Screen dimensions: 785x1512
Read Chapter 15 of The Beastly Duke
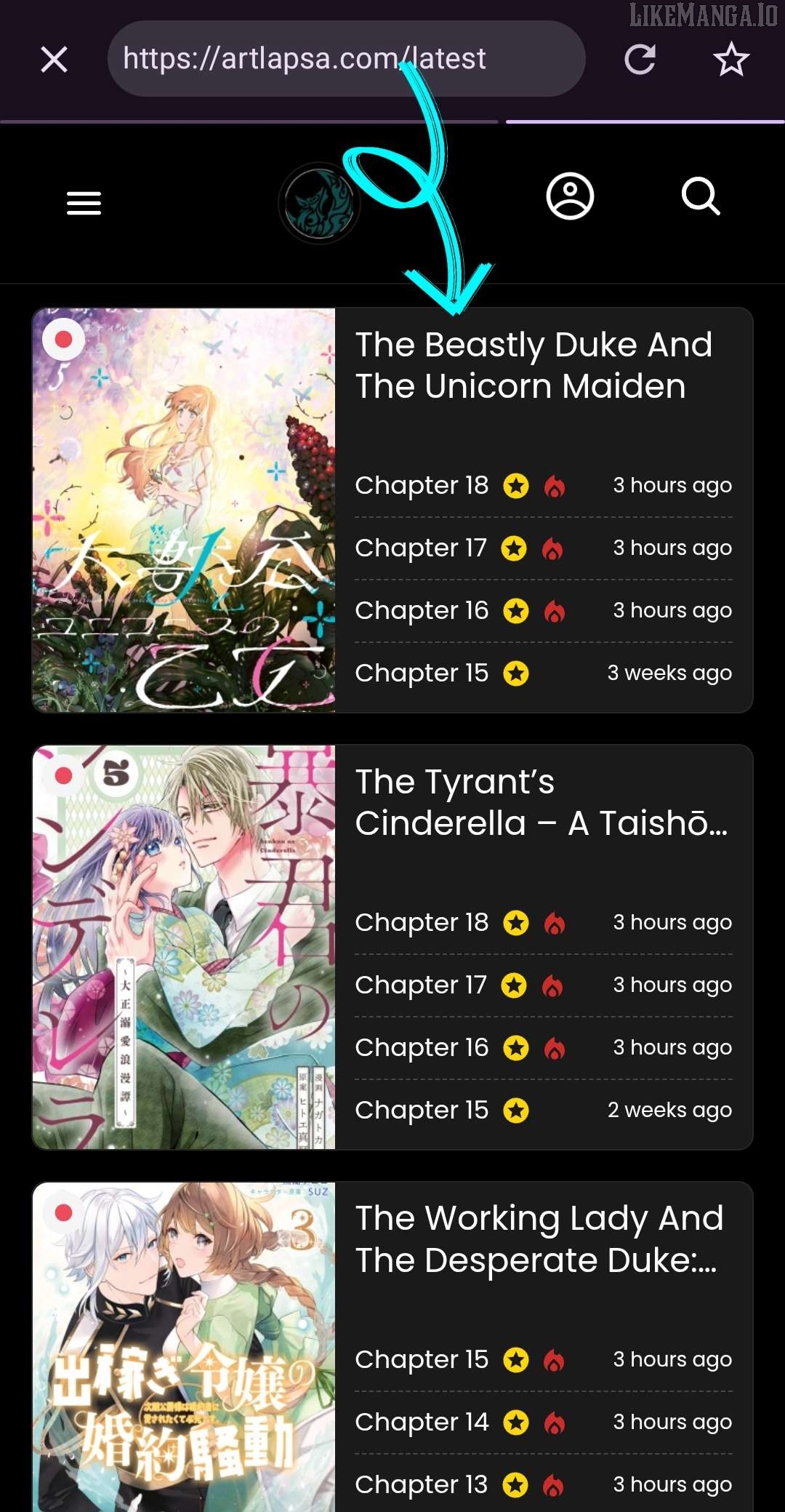(422, 673)
